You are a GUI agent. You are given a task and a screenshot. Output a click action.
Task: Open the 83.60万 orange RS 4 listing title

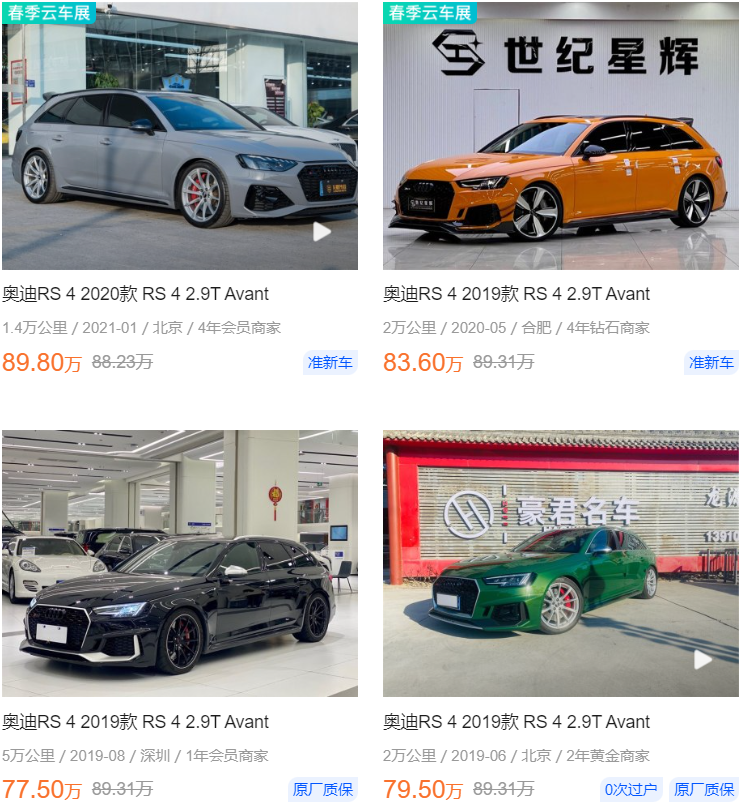[x=516, y=294]
